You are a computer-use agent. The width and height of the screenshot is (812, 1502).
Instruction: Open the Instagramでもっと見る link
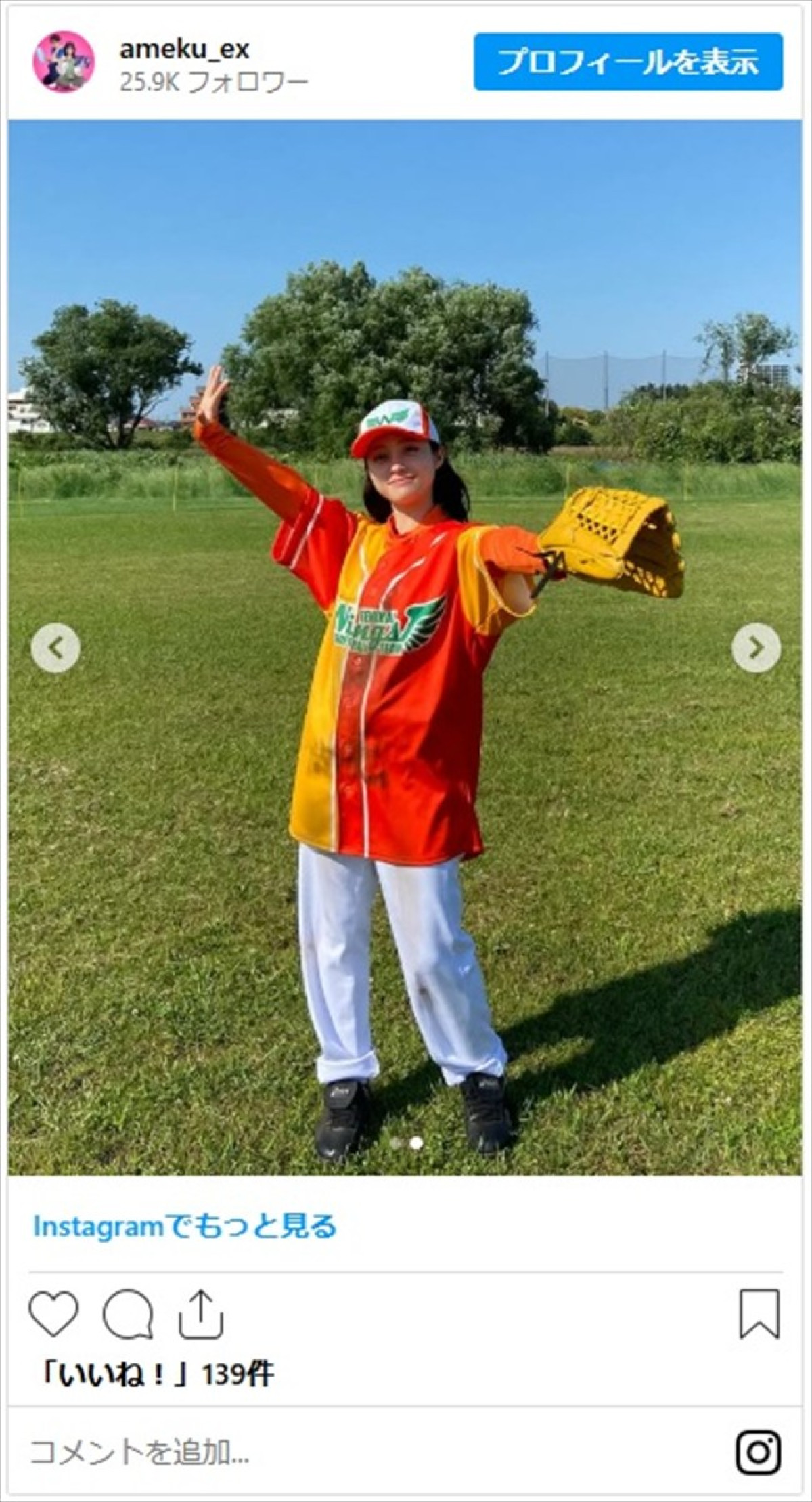tap(185, 1227)
